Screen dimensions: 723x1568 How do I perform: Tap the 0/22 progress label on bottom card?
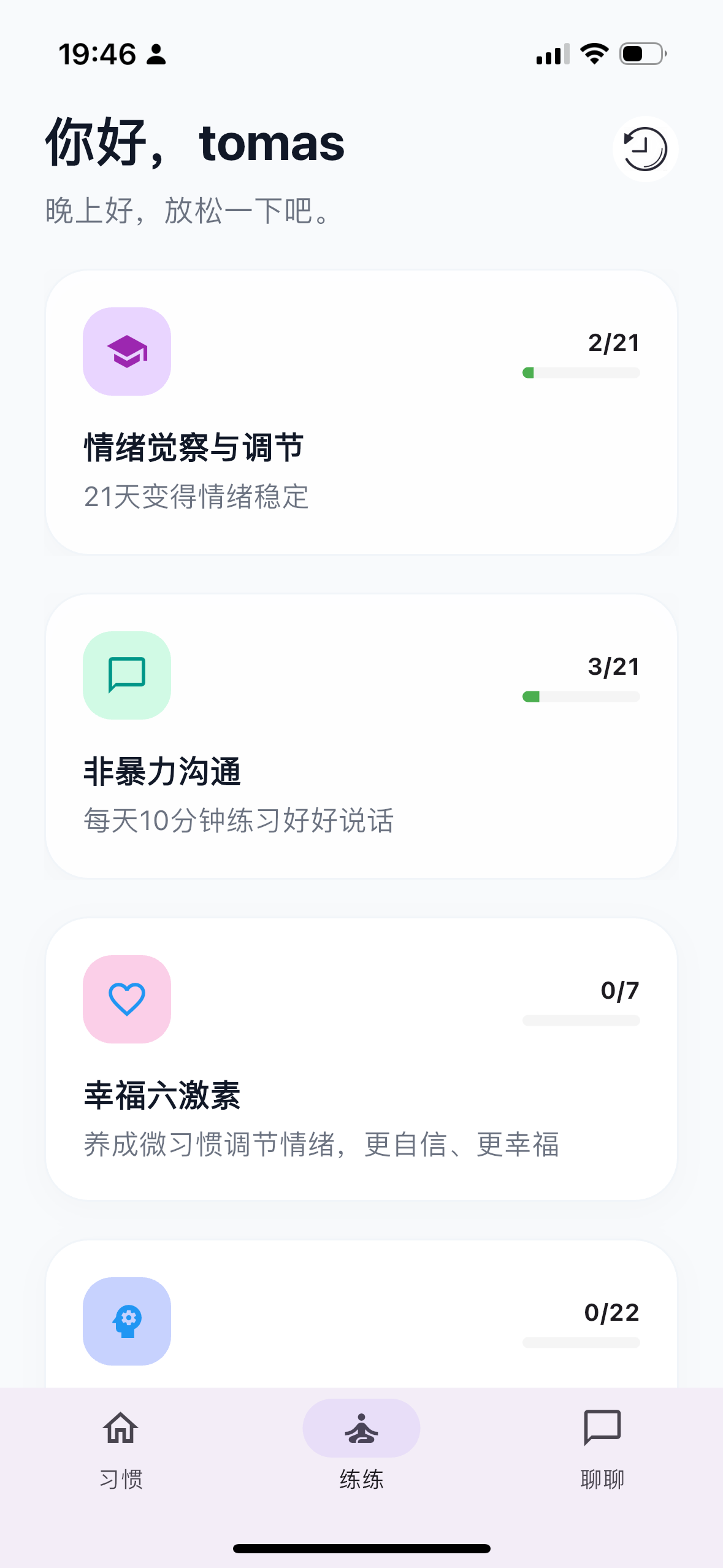612,1313
